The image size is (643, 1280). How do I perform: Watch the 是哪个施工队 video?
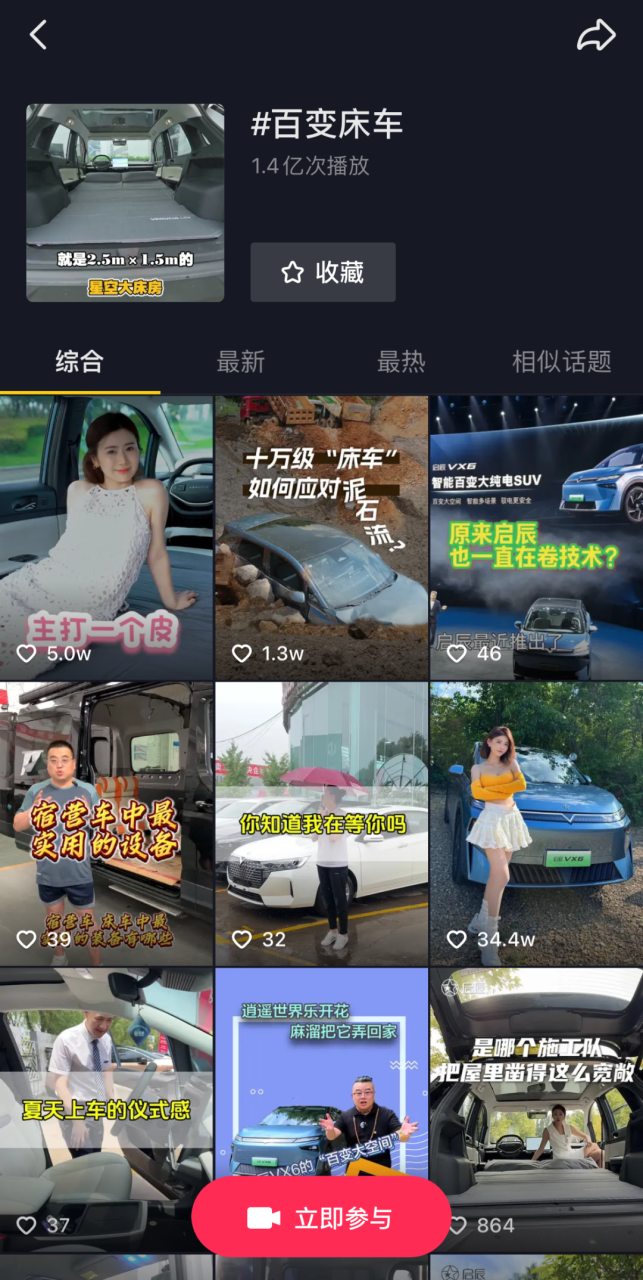click(x=536, y=1100)
